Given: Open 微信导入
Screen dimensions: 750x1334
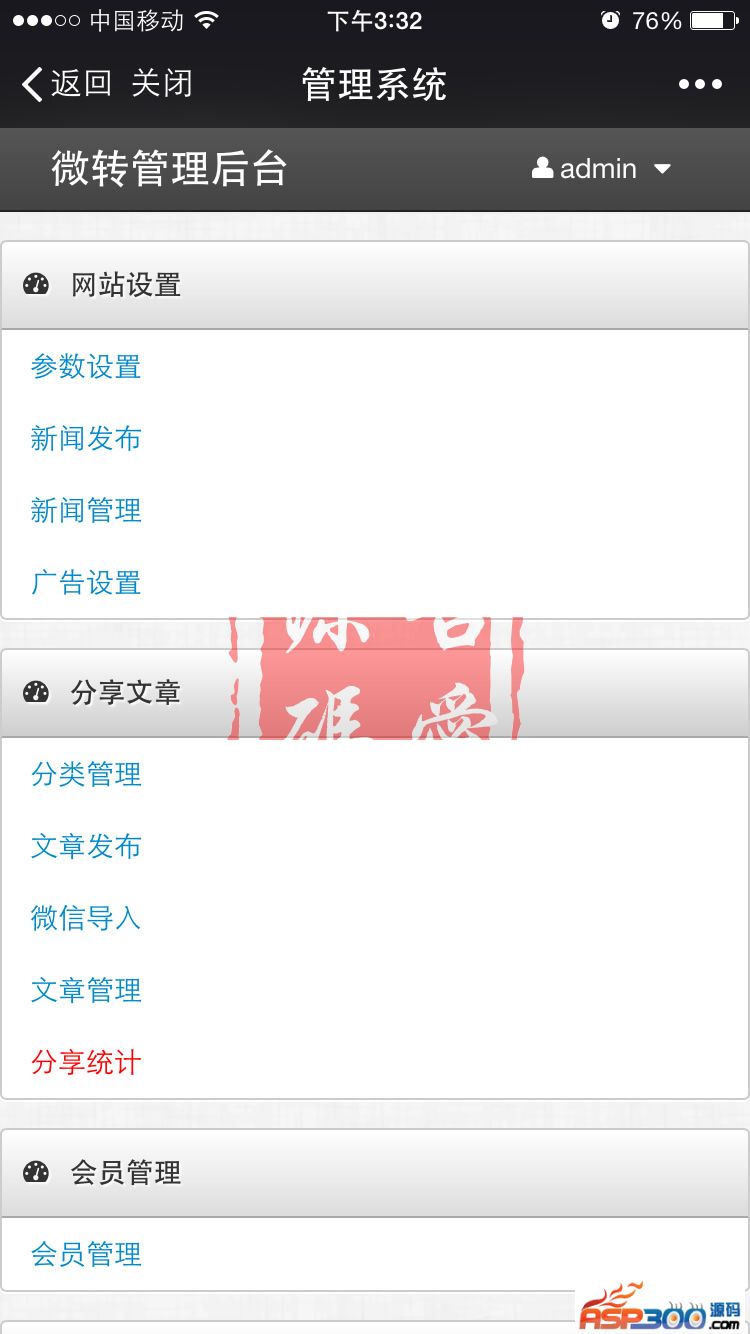Looking at the screenshot, I should [86, 919].
